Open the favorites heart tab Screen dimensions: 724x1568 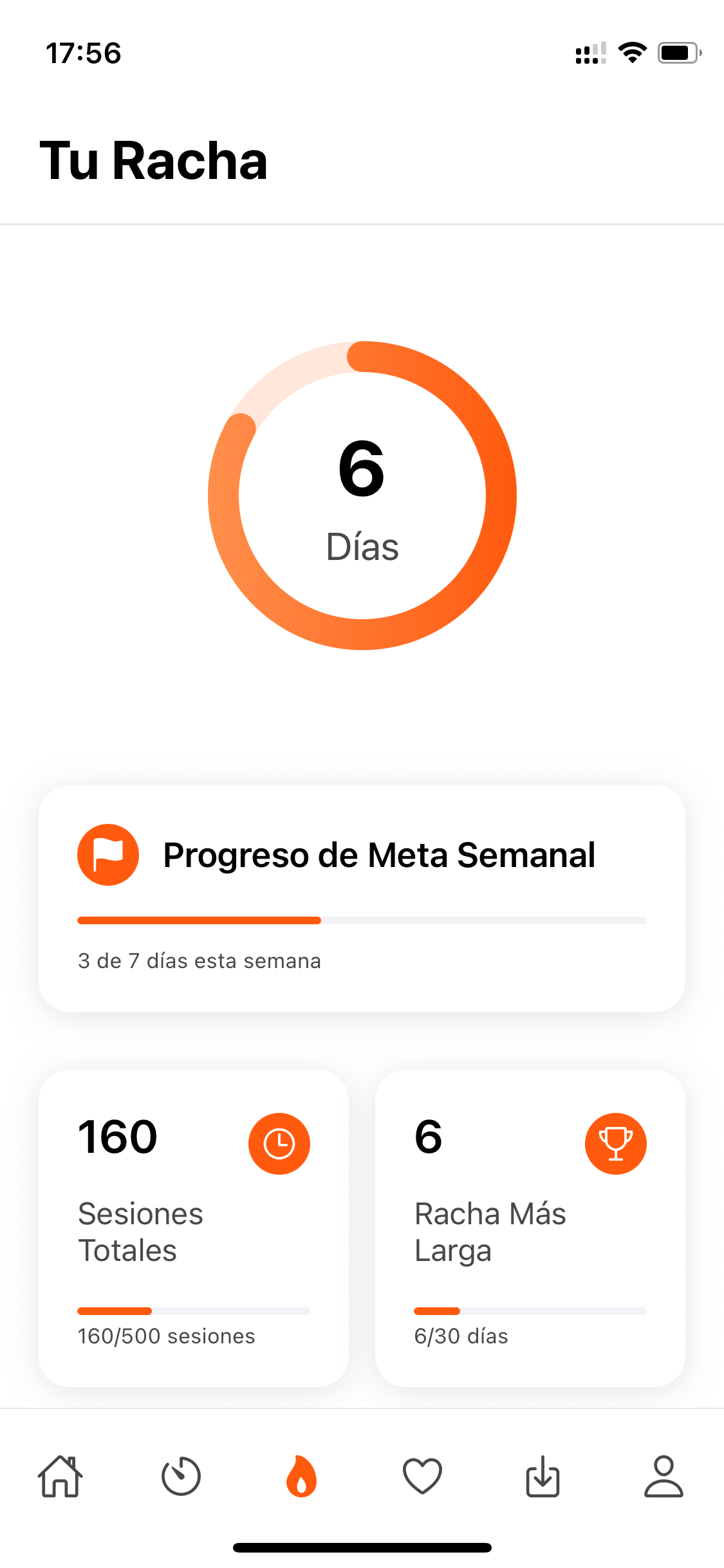pos(422,1476)
